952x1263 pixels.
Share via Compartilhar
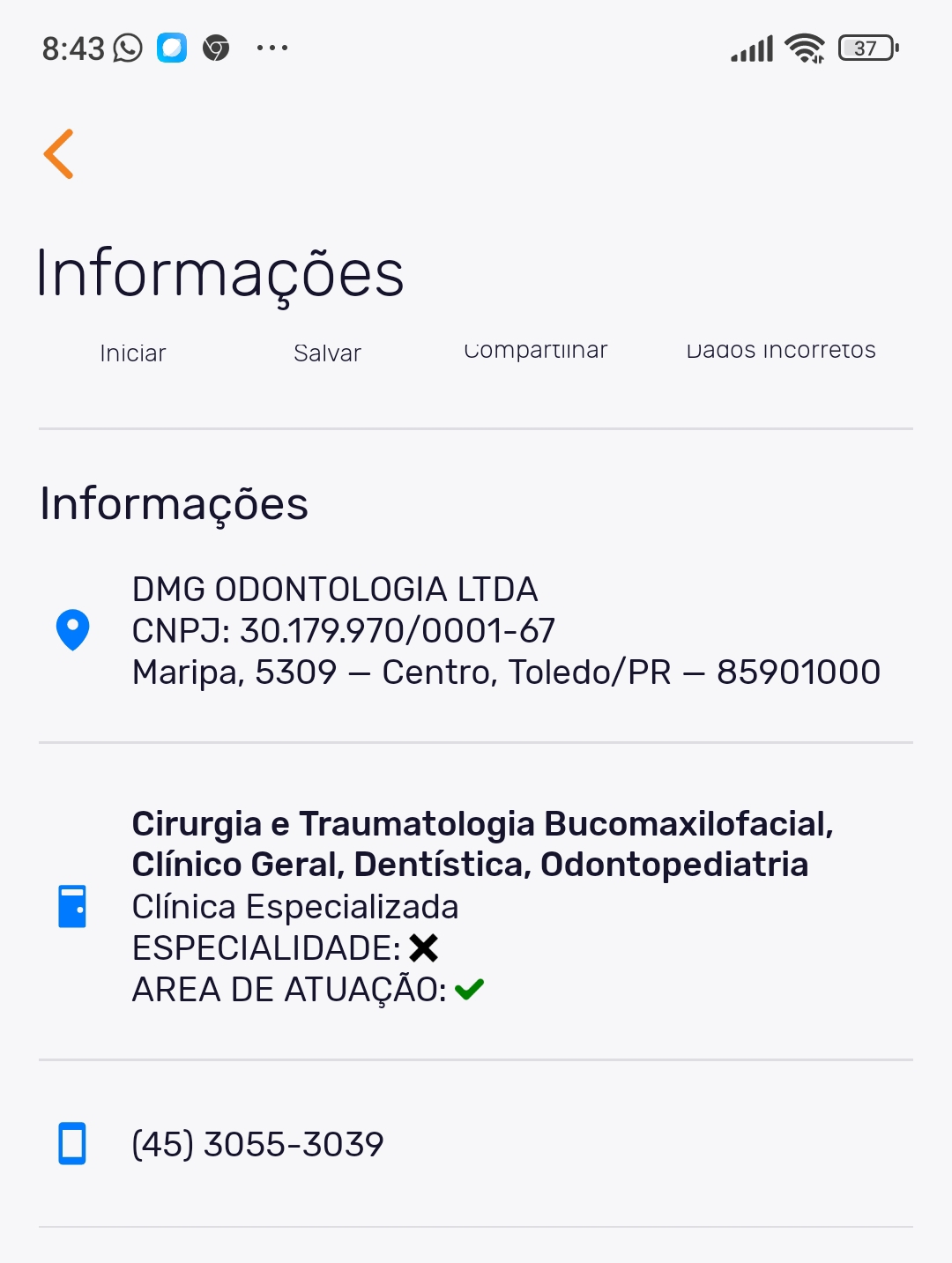click(x=535, y=351)
